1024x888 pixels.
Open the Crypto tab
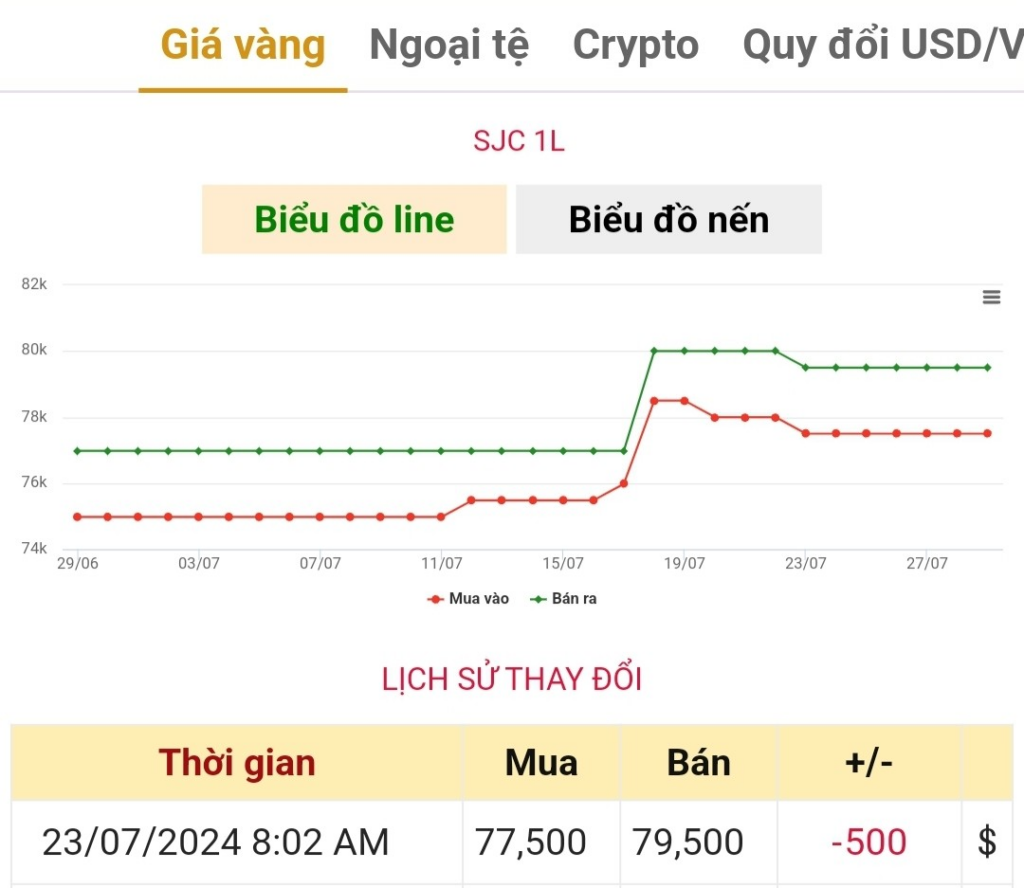(635, 45)
